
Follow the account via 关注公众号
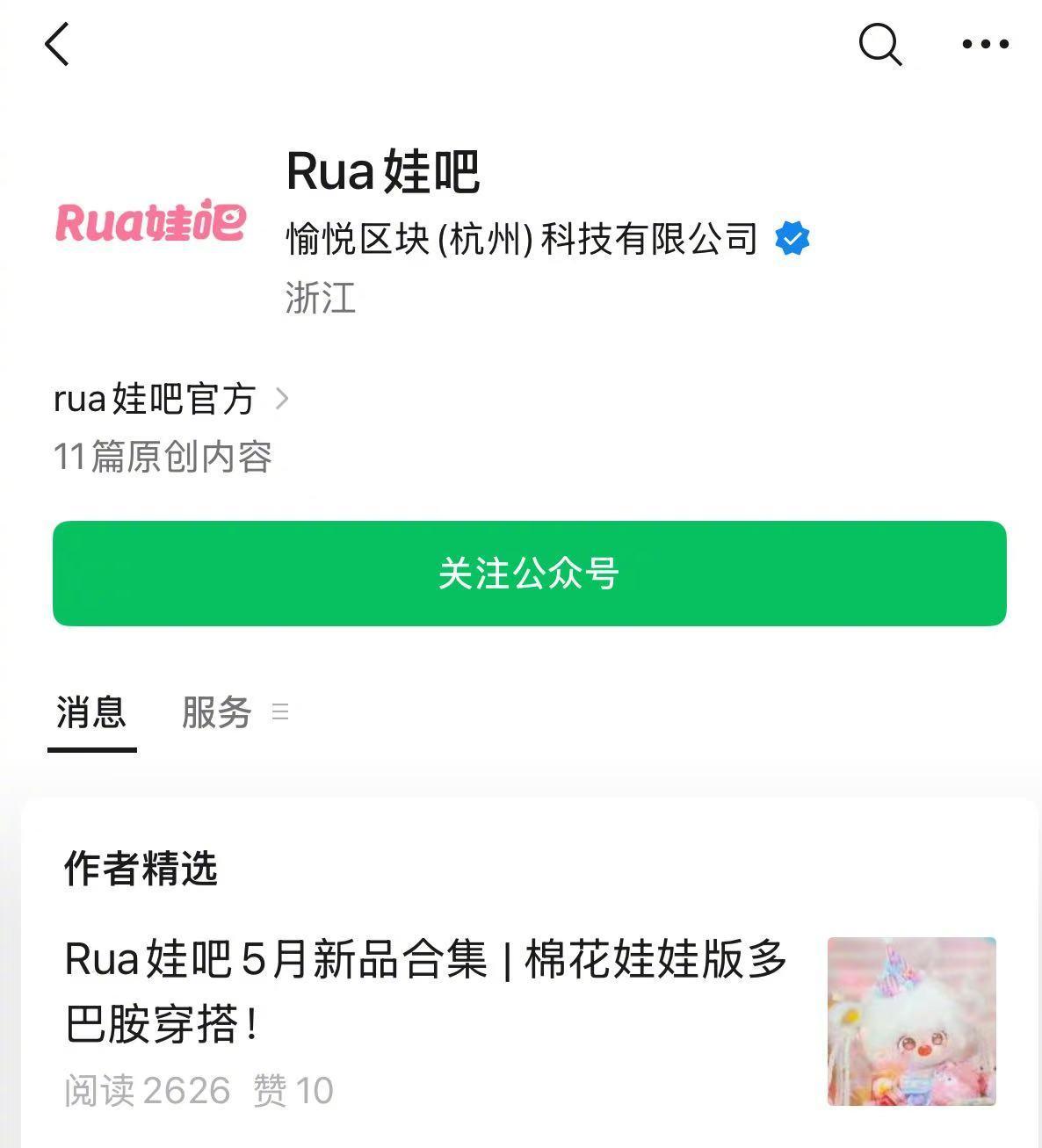(529, 574)
